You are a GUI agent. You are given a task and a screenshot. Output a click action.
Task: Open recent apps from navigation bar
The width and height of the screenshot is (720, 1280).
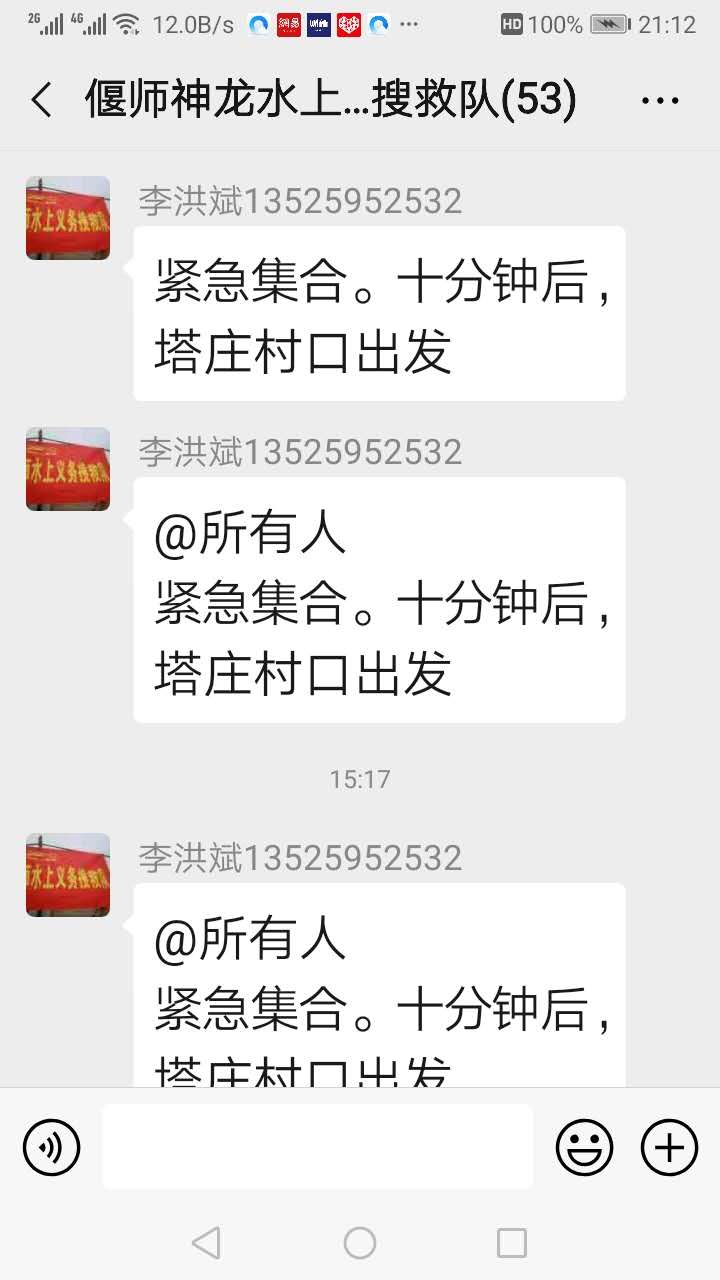click(x=511, y=1243)
